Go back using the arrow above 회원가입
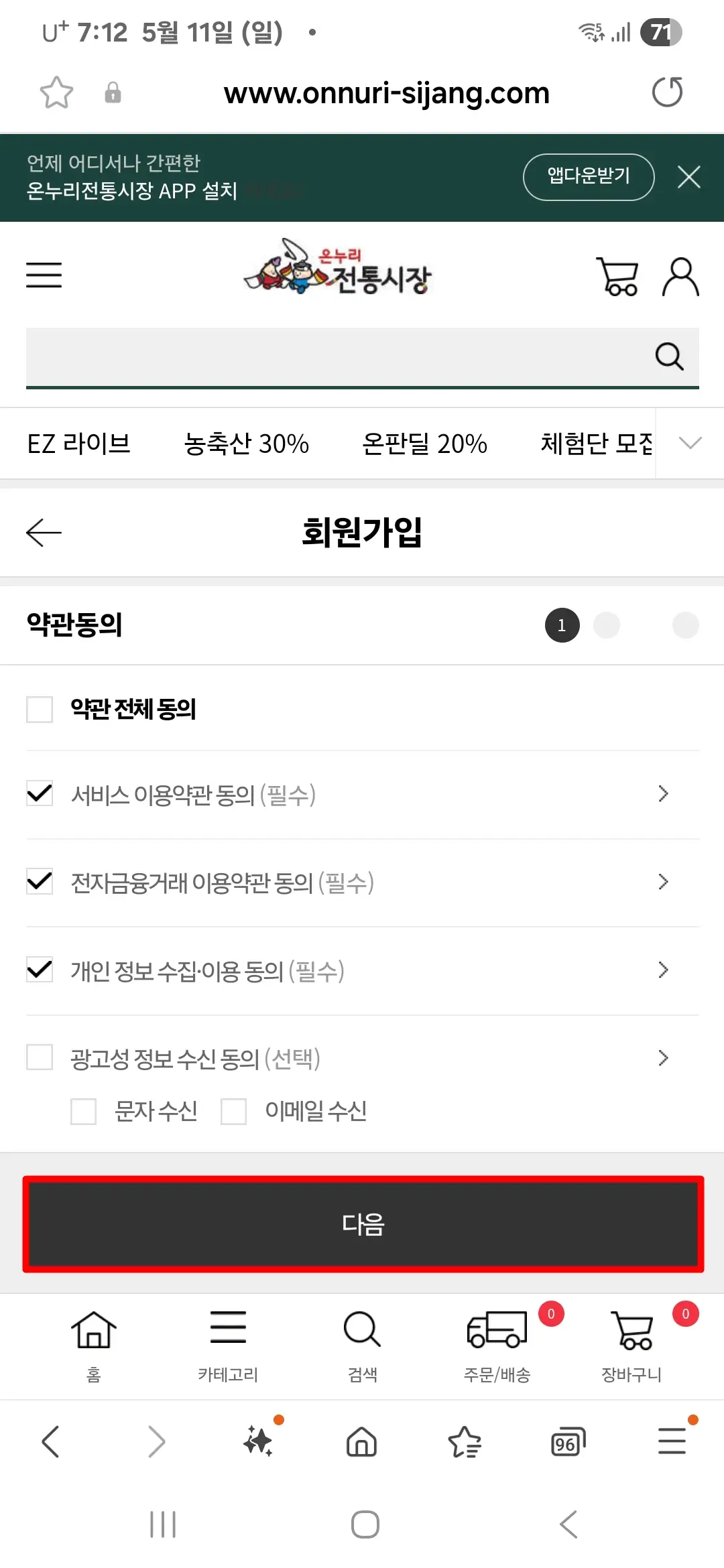The width and height of the screenshot is (724, 1568). [x=43, y=531]
